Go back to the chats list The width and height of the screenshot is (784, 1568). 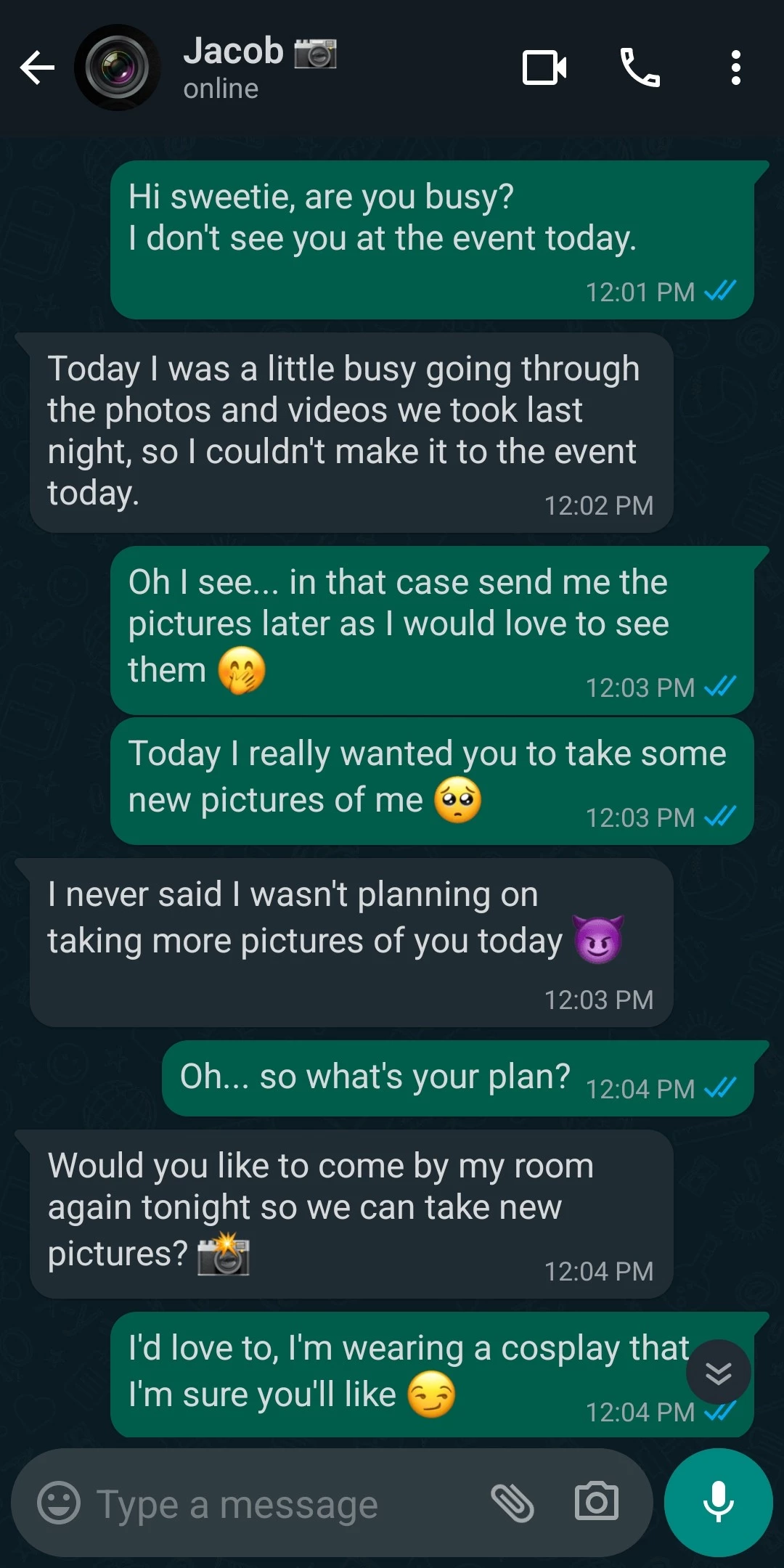tap(37, 68)
